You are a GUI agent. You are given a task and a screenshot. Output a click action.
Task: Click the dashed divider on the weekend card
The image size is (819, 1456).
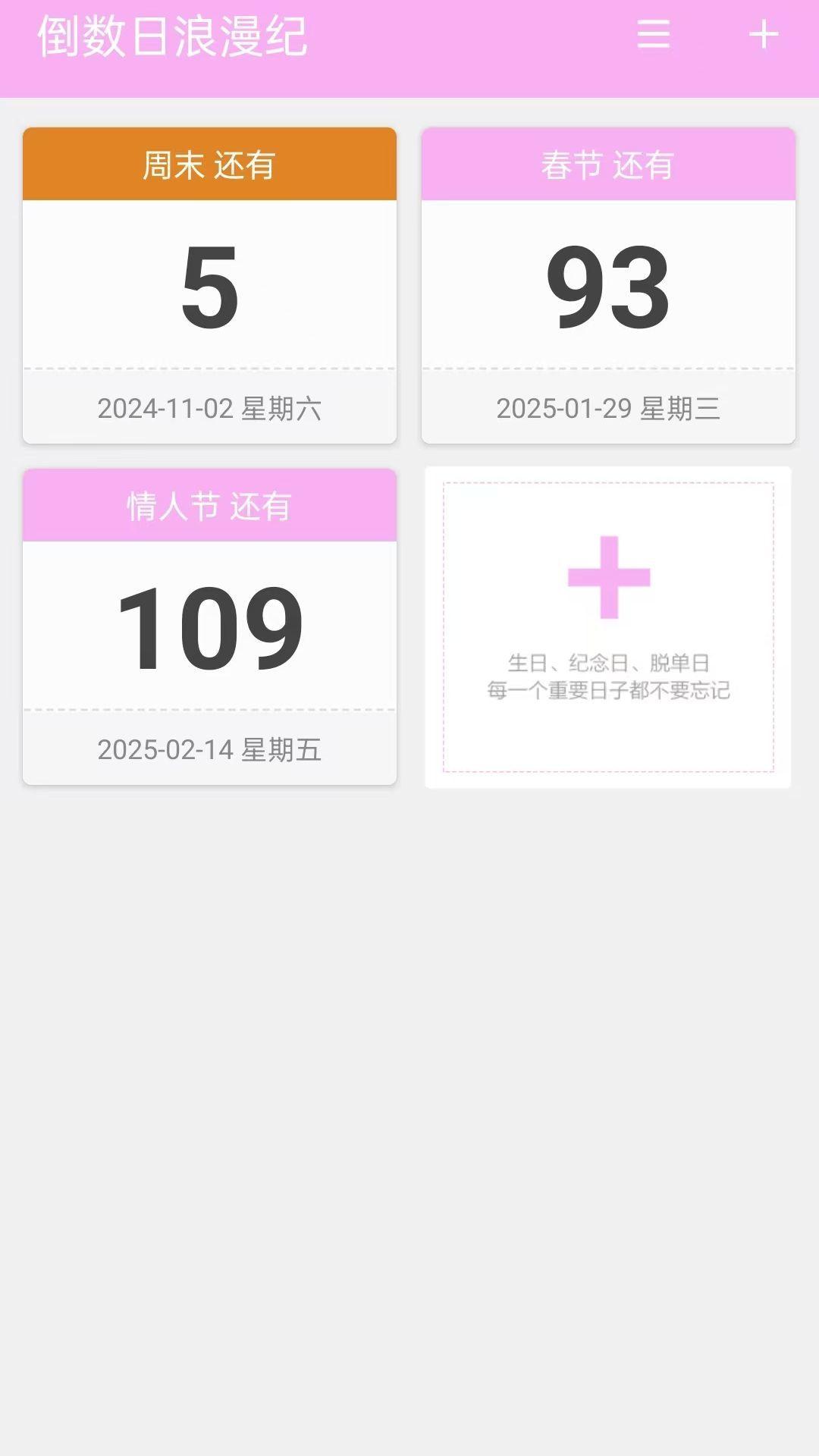(x=209, y=368)
